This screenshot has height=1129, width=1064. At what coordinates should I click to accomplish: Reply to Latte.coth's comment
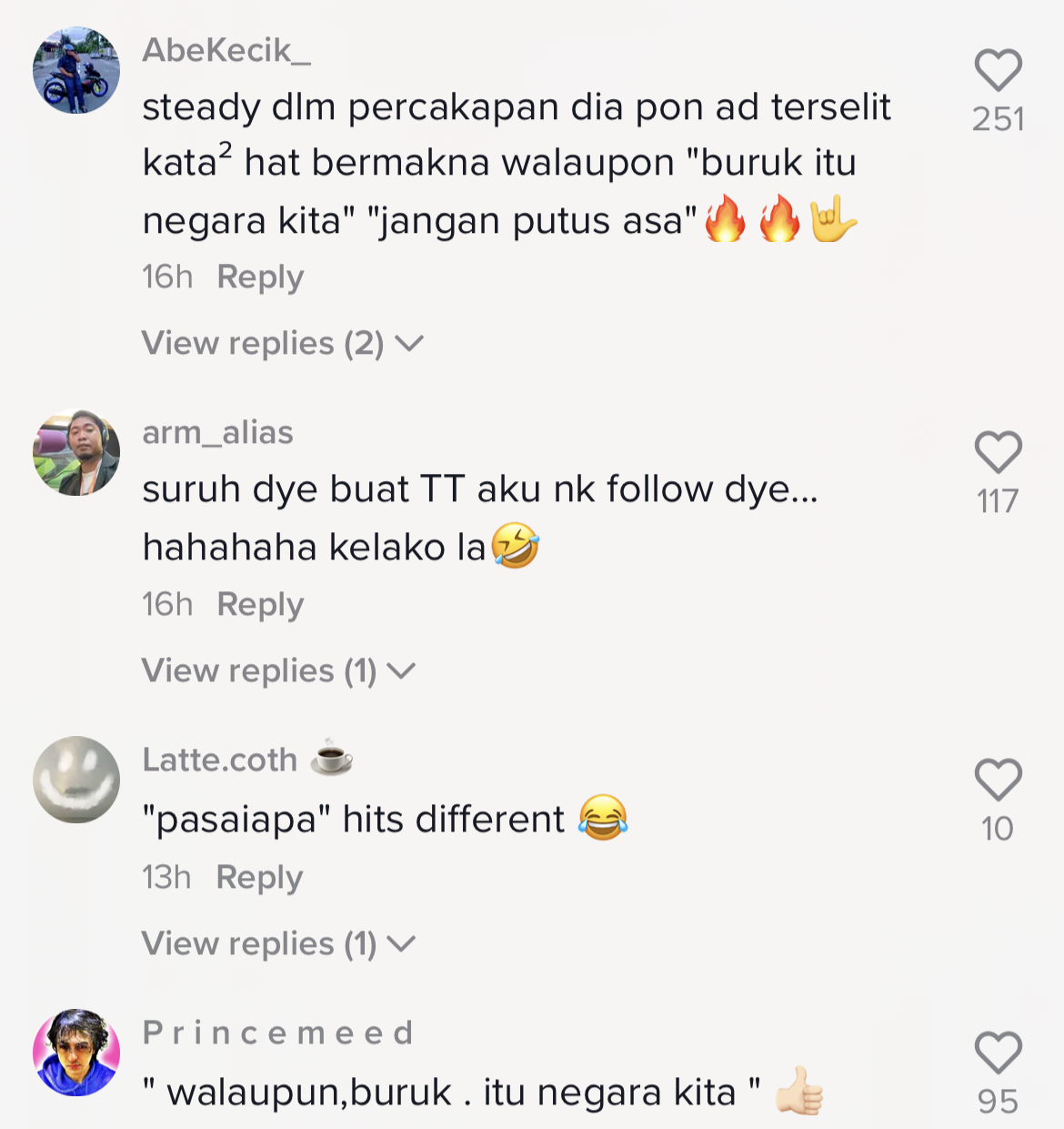tap(259, 877)
